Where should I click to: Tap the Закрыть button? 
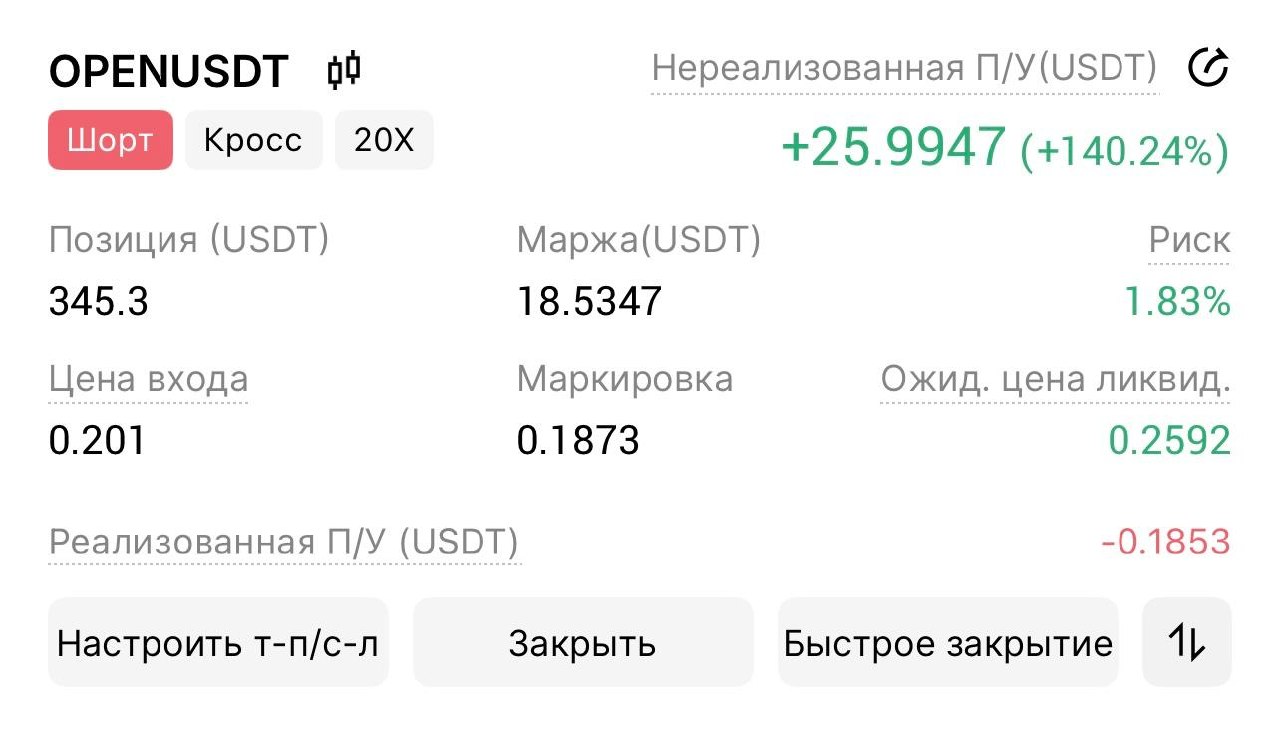click(x=582, y=642)
